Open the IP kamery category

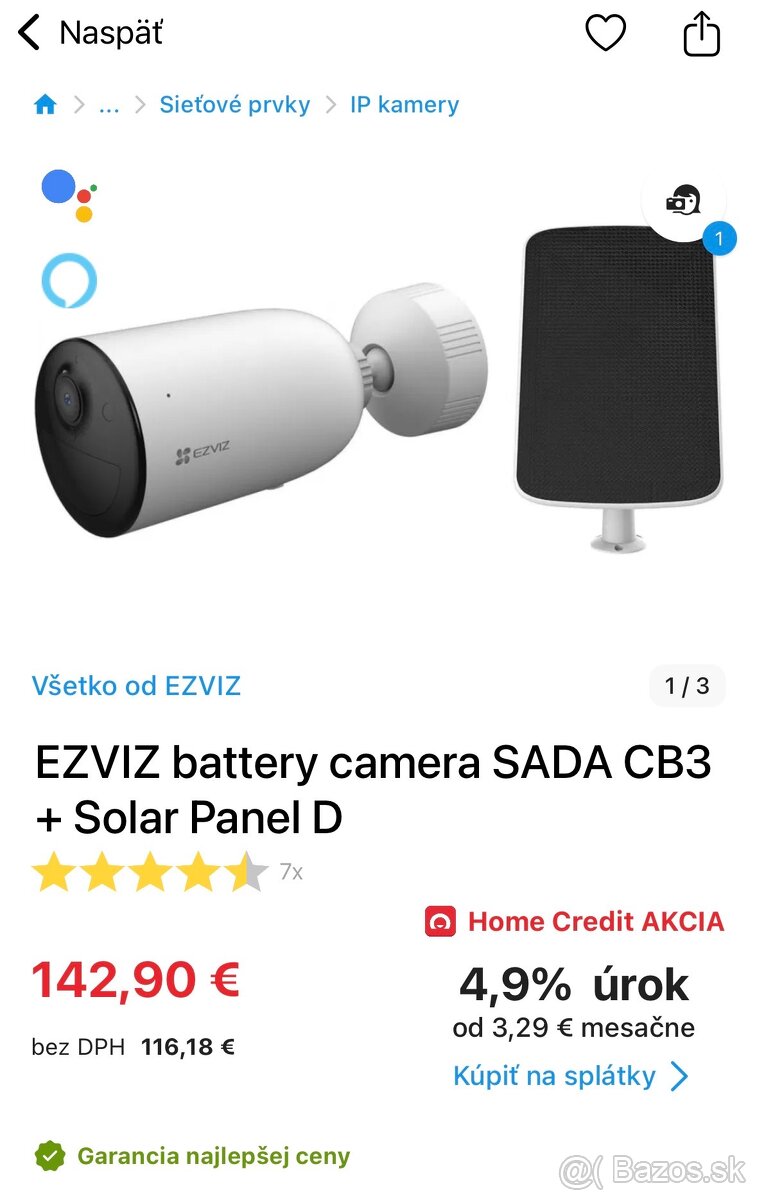point(404,104)
